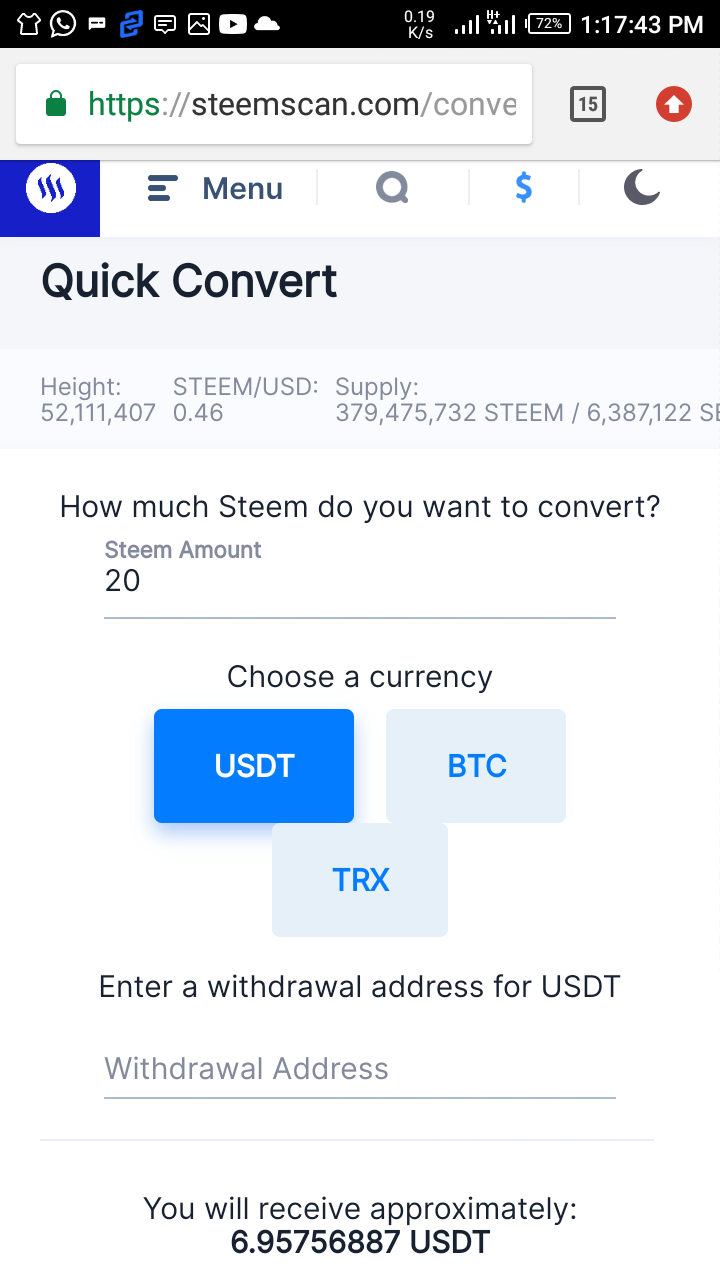Select USDT as the currency
The width and height of the screenshot is (720, 1280).
coord(254,766)
